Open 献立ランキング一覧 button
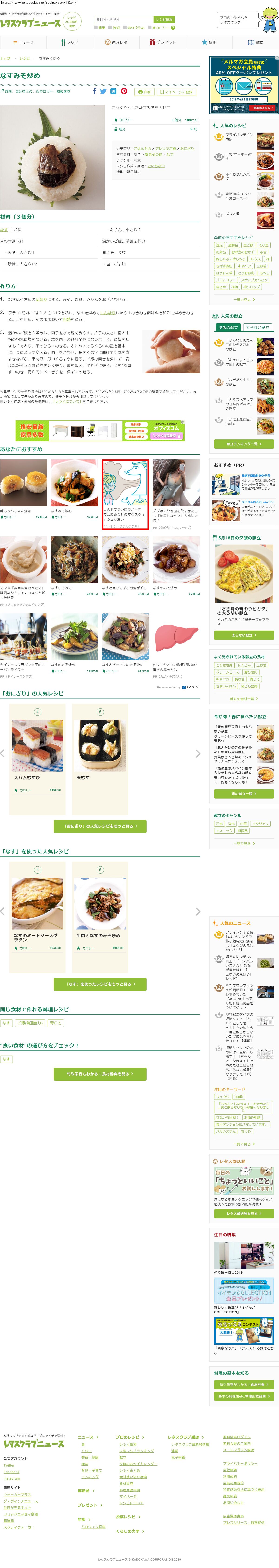Image resolution: width=279 pixels, height=1568 pixels. pyautogui.click(x=244, y=444)
